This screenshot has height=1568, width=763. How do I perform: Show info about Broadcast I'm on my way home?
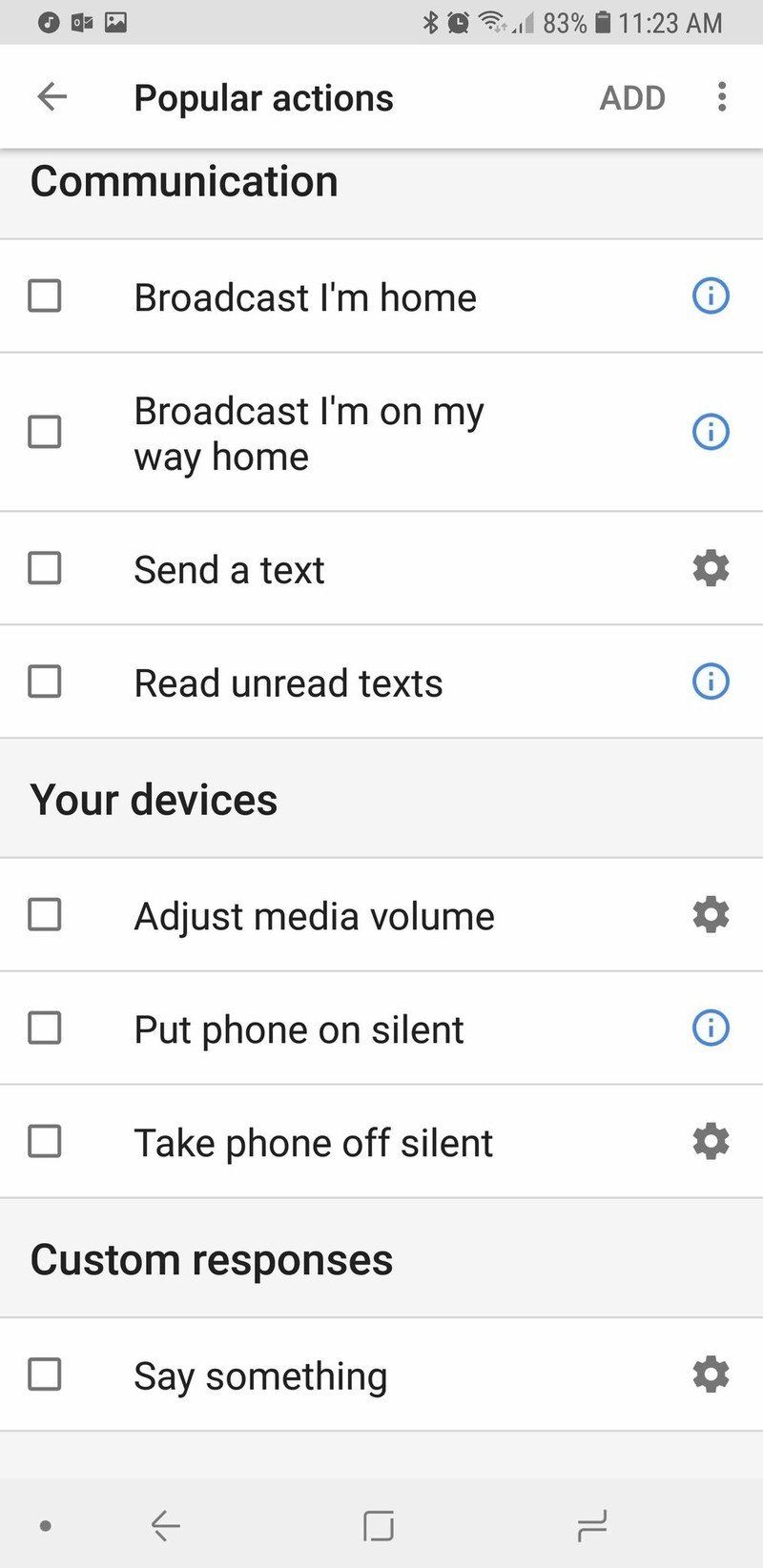click(x=710, y=432)
